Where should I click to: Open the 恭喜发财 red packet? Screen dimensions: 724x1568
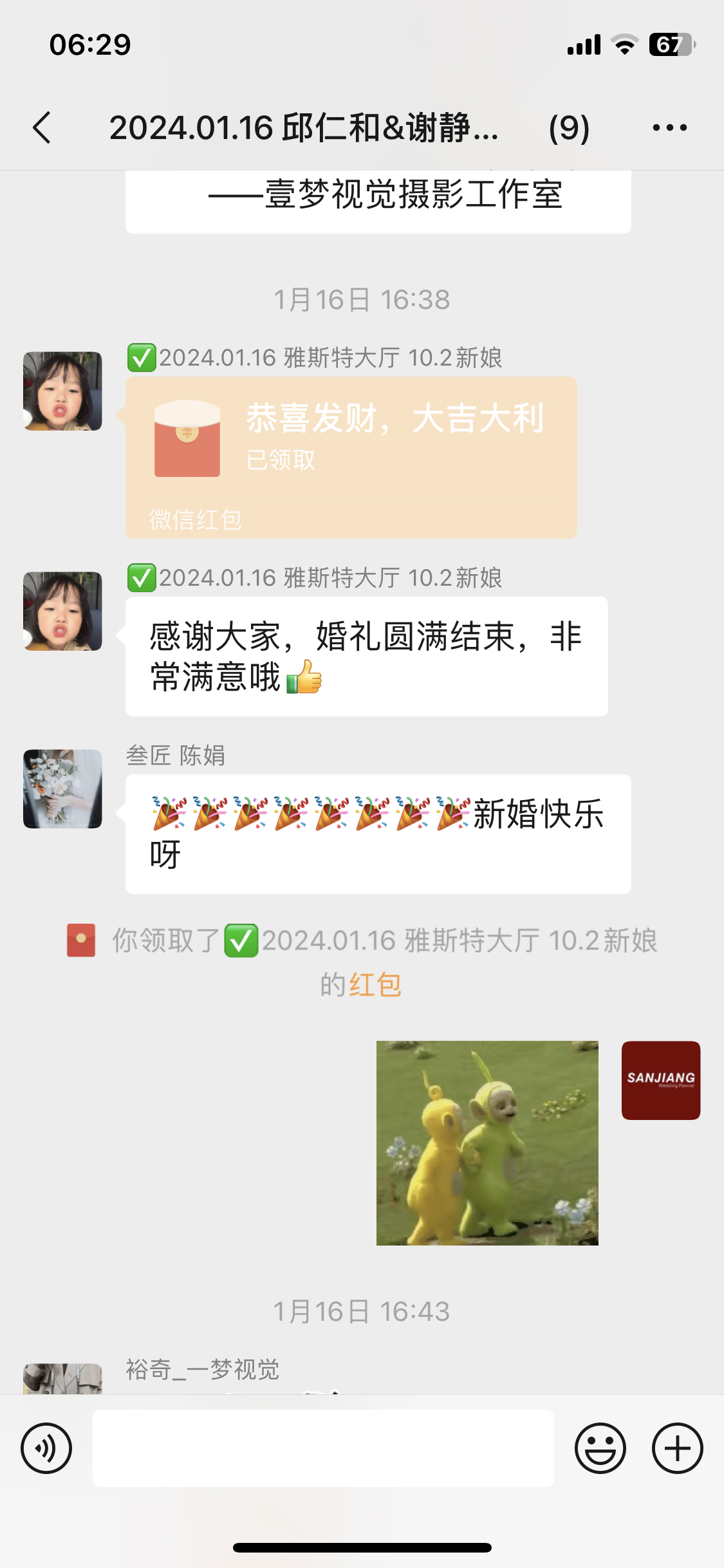(351, 457)
